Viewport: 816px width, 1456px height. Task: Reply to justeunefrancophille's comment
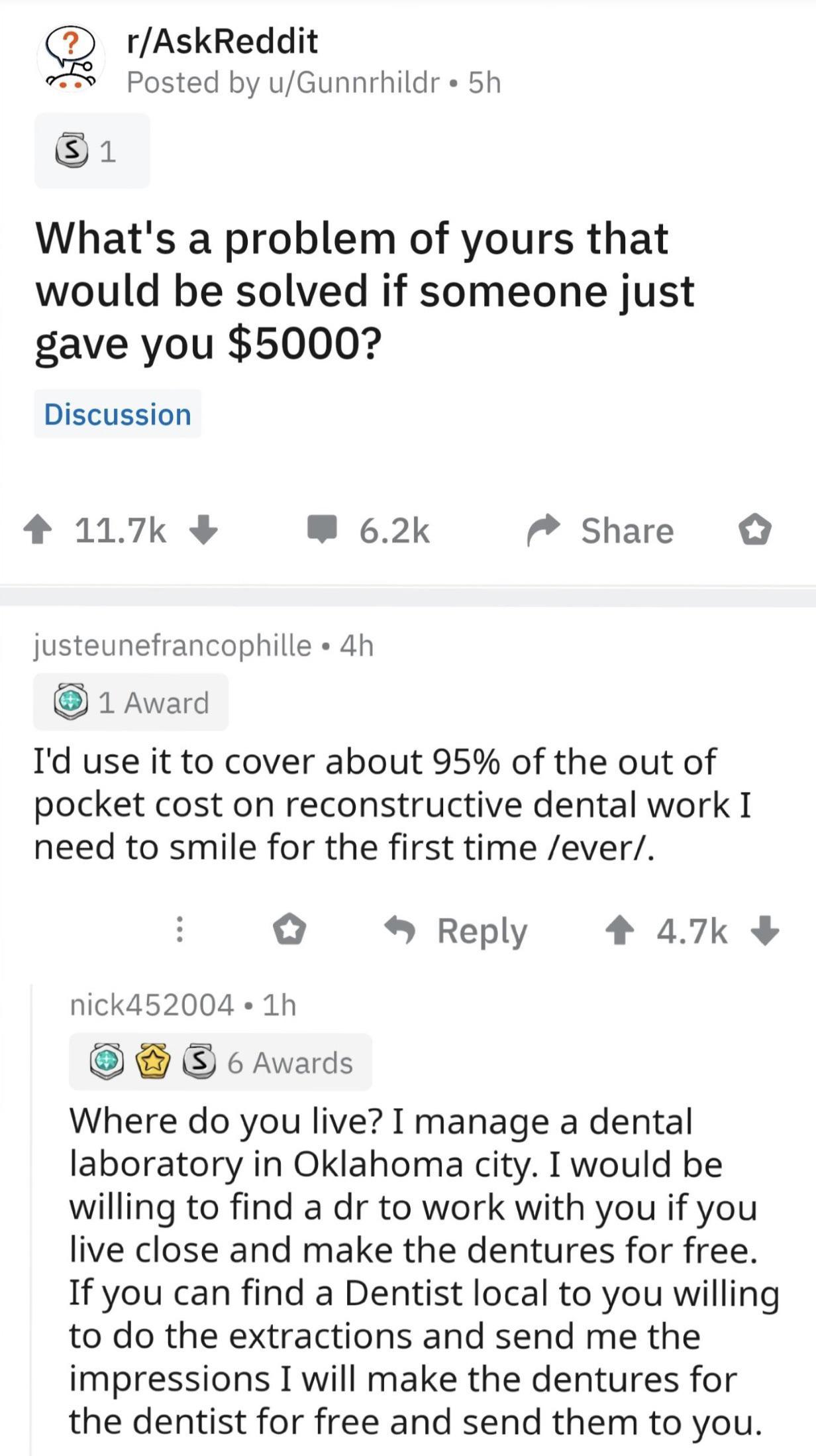[456, 931]
